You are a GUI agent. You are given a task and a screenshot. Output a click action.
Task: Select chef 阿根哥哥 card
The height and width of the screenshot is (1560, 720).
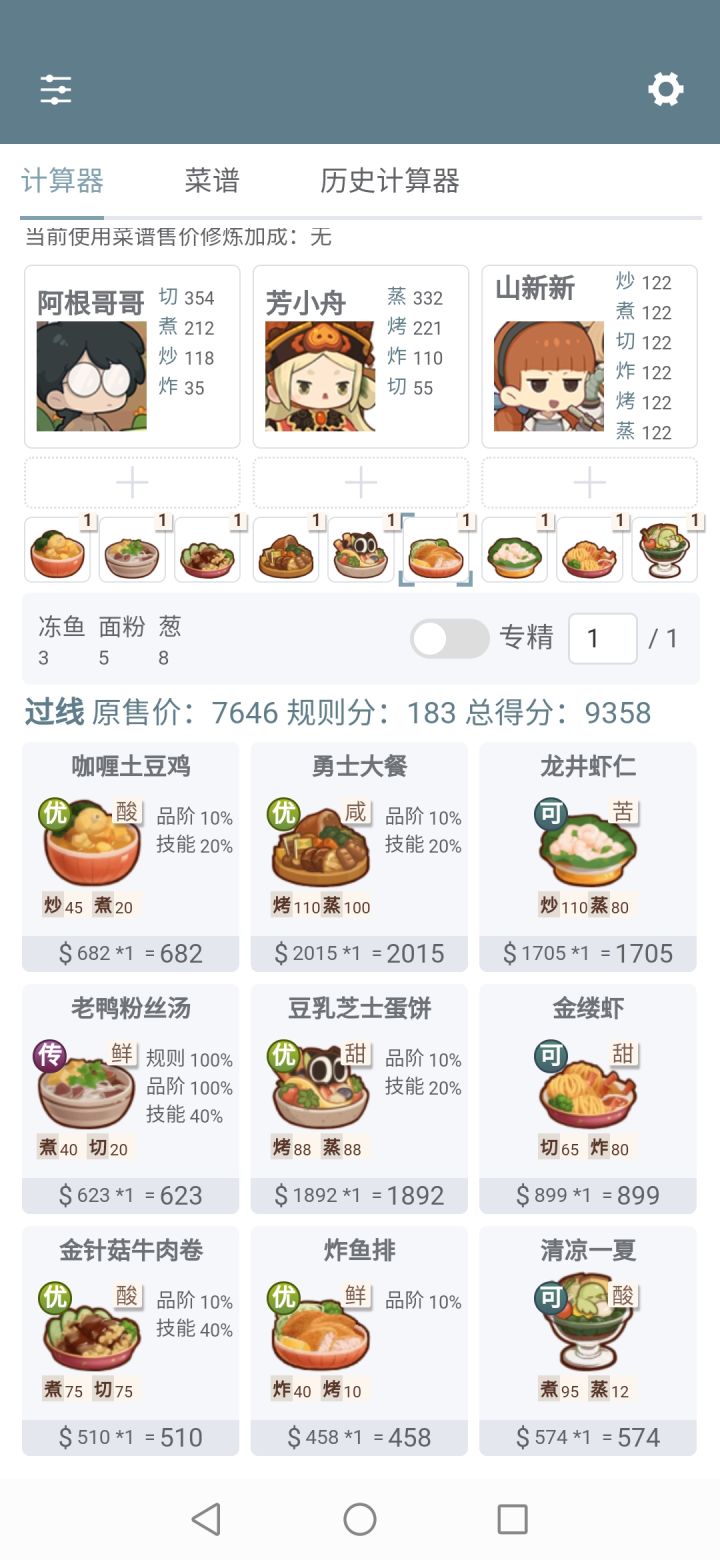(132, 357)
